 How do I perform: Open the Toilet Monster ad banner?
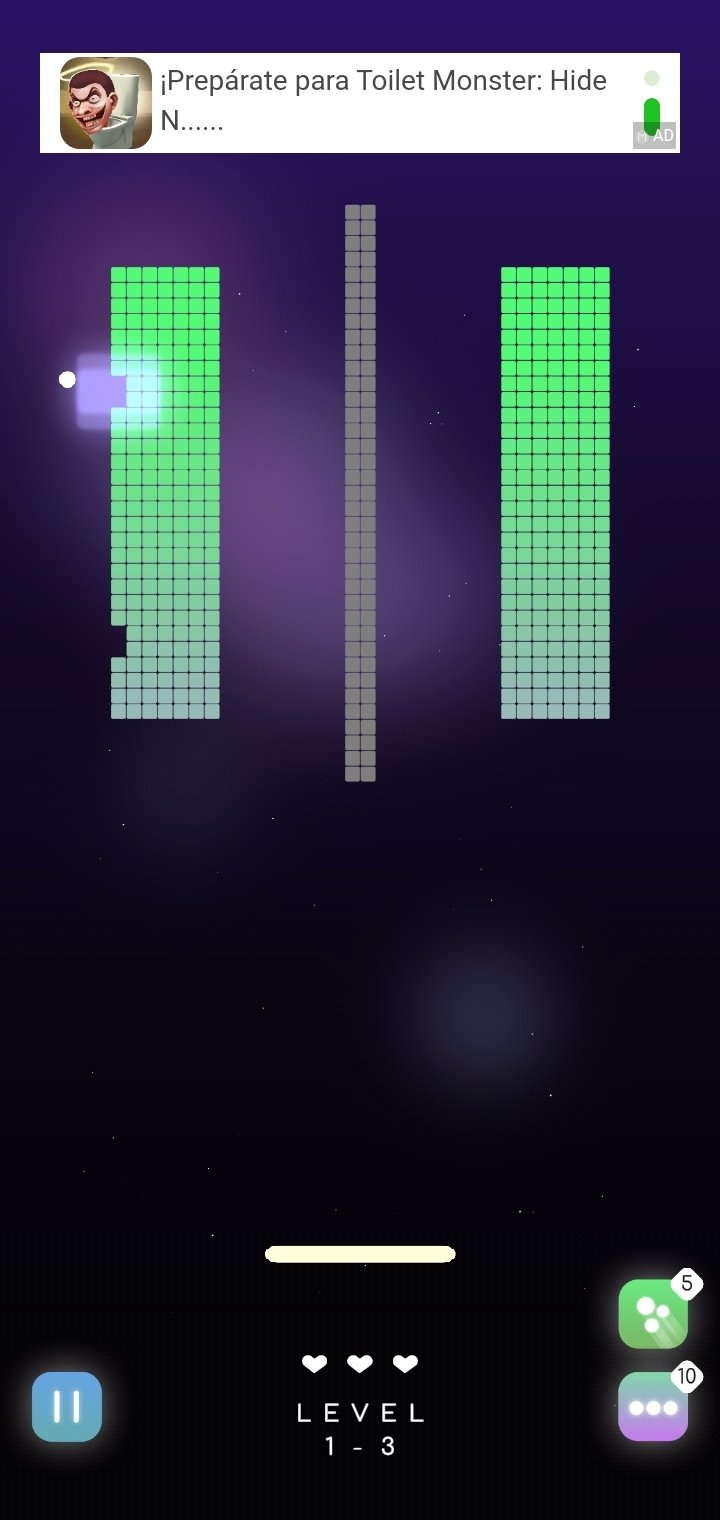pyautogui.click(x=360, y=103)
